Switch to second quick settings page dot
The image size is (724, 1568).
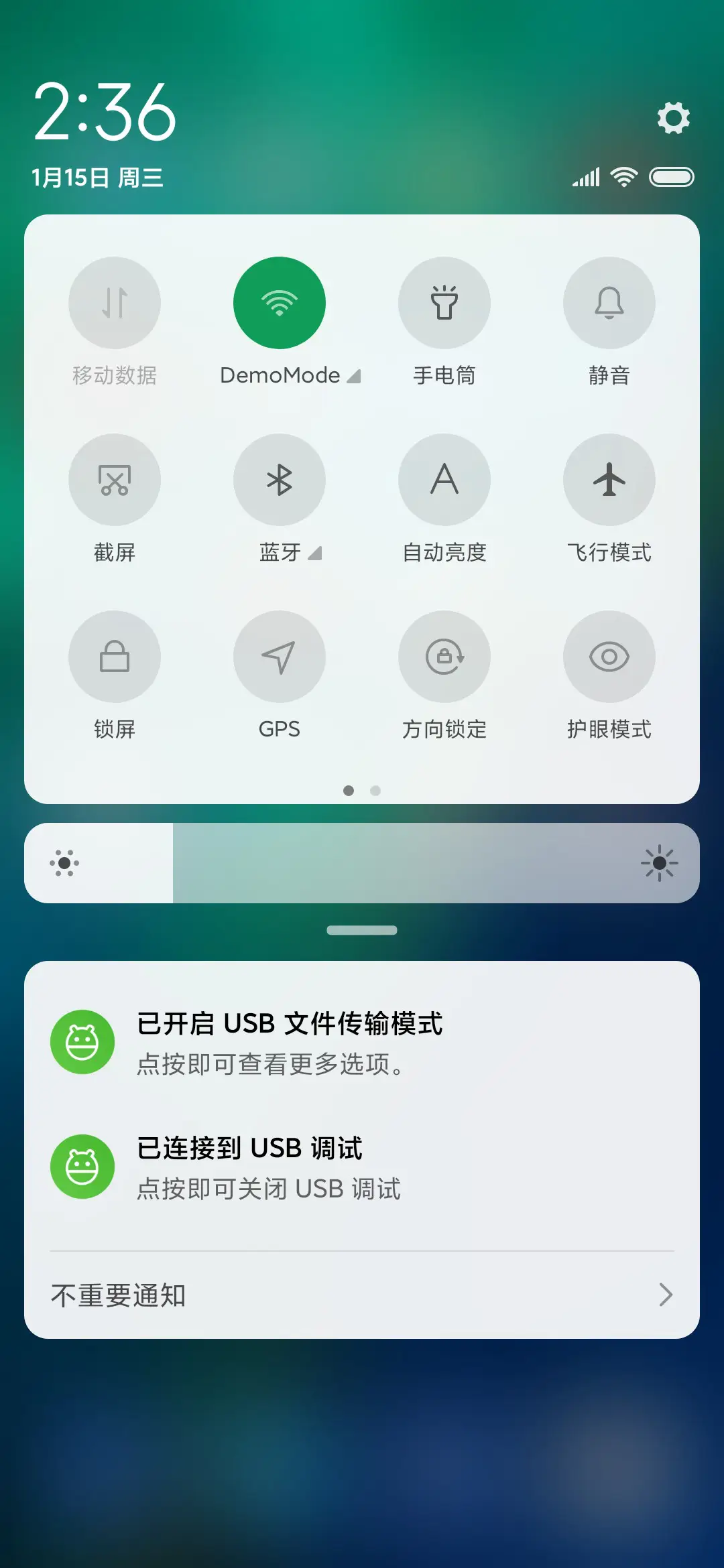tap(375, 791)
